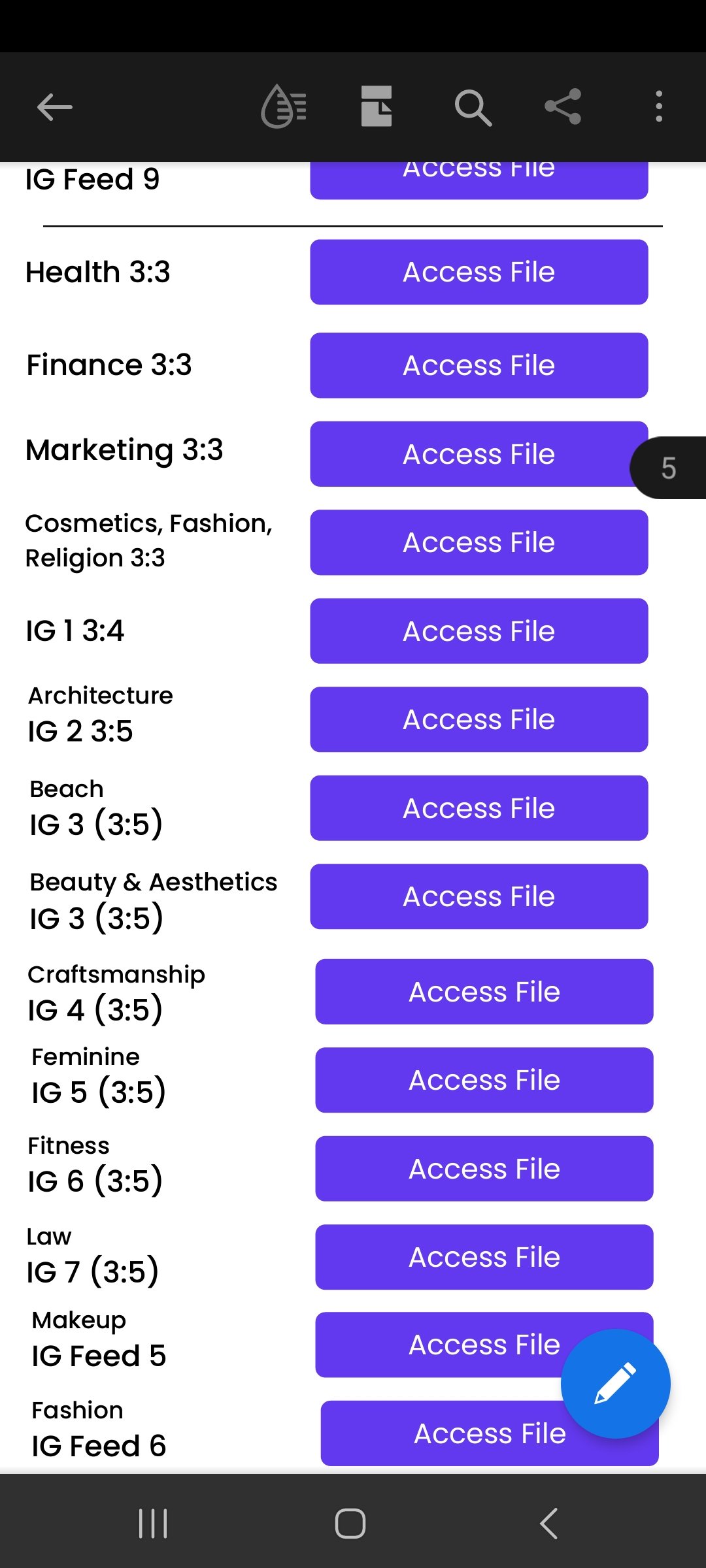Share this document
The width and height of the screenshot is (706, 1568).
point(563,106)
